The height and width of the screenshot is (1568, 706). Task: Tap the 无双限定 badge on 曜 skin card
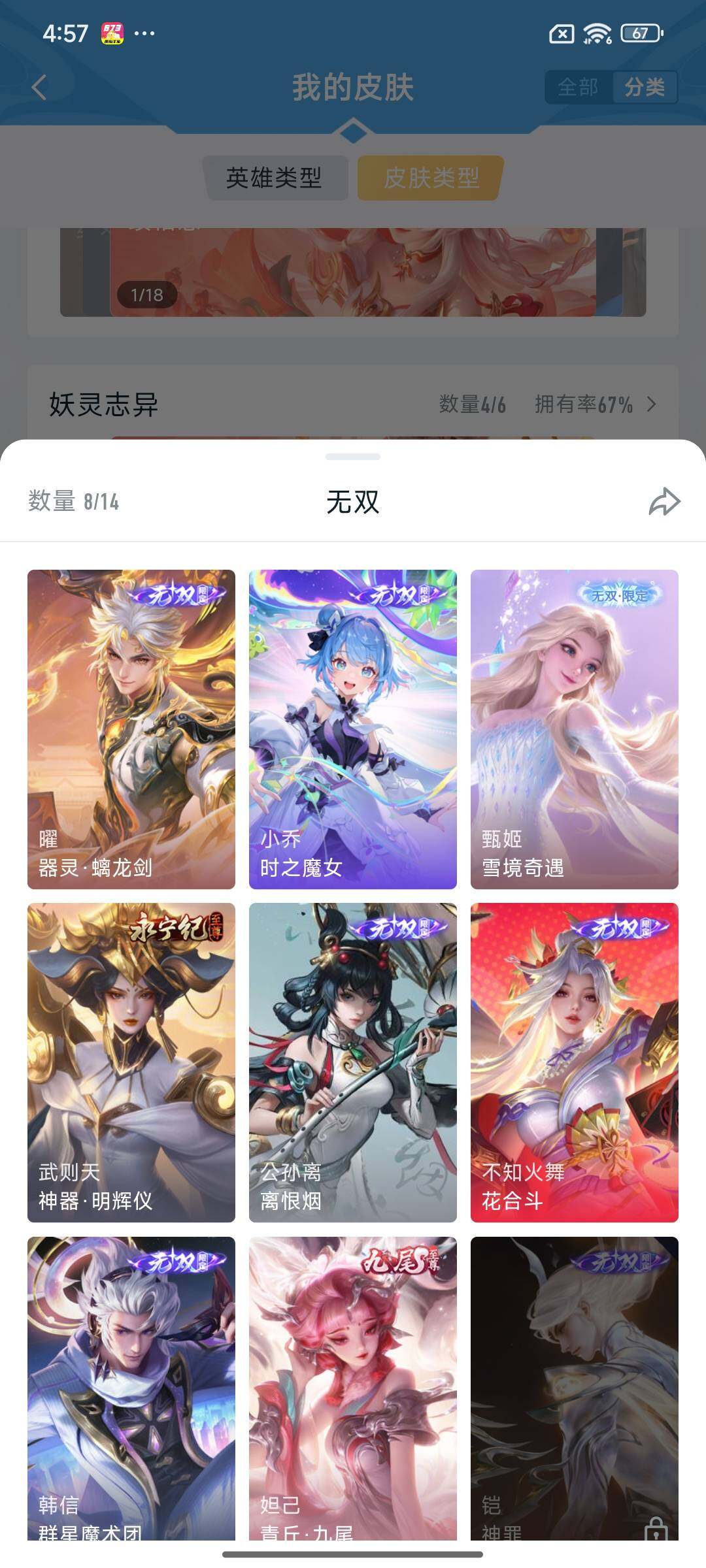(x=173, y=596)
